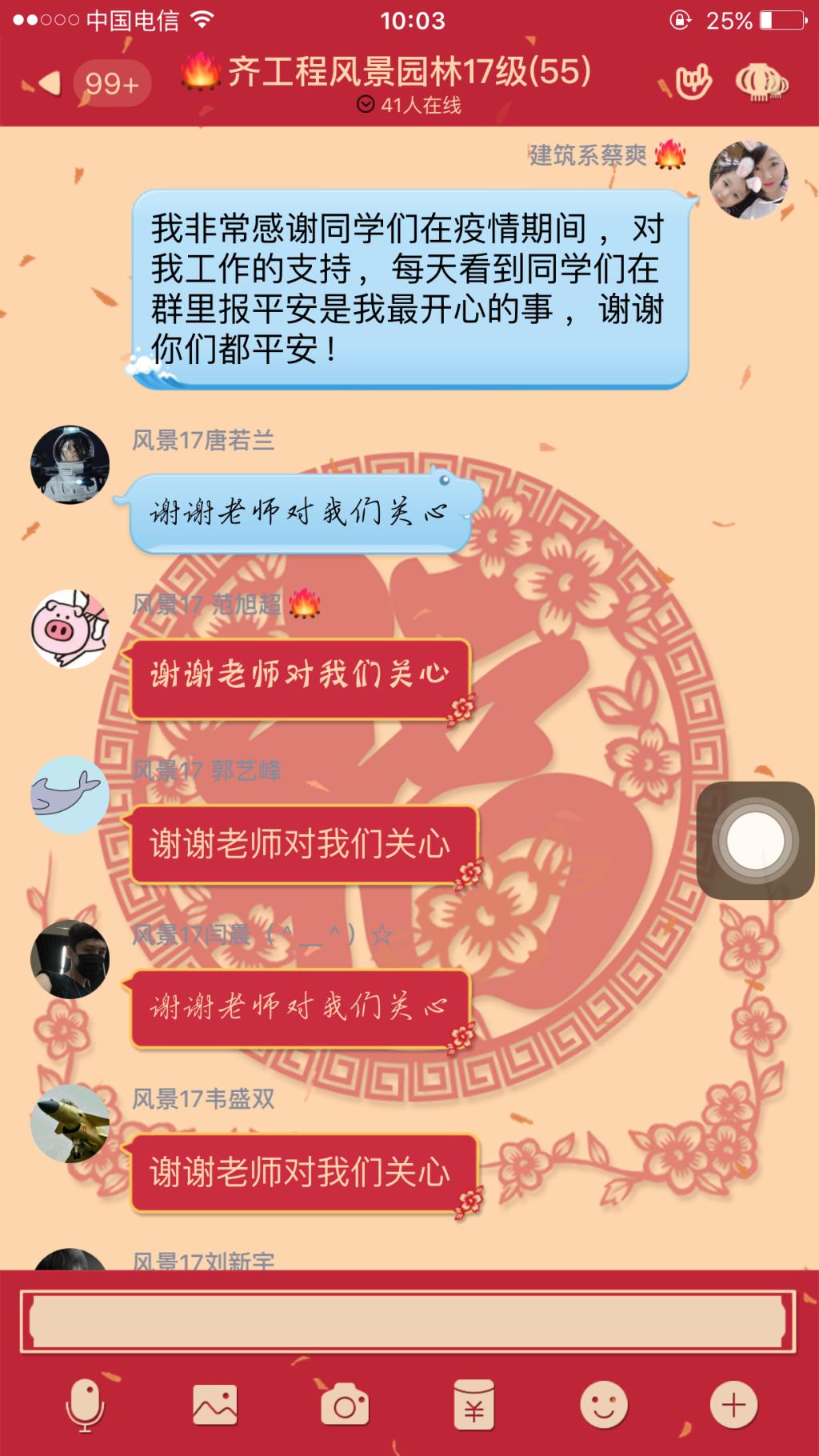
Task: Open 风景17韦盛双's jet avatar profile
Action: [70, 1123]
